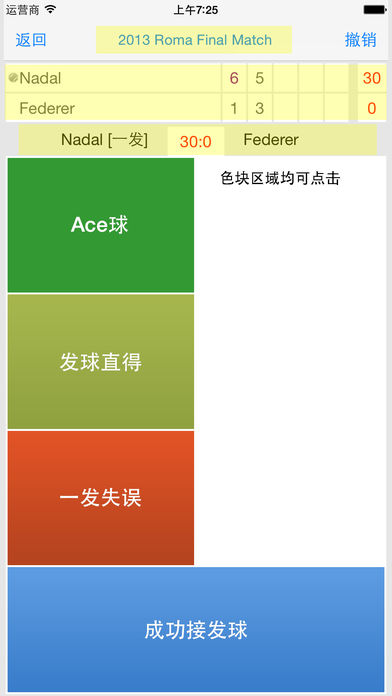
Task: Mark 一发失误 first serve fault
Action: pyautogui.click(x=101, y=498)
